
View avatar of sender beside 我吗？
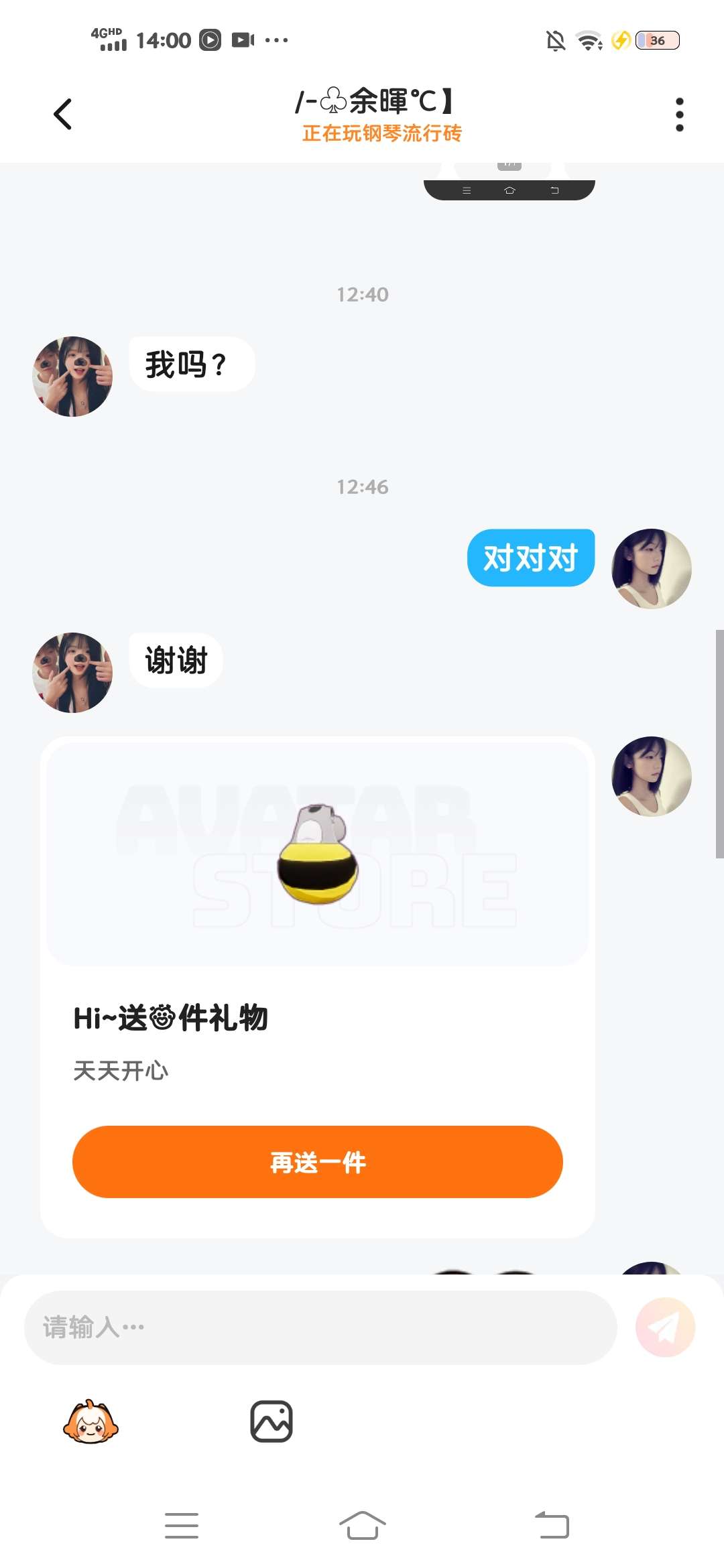[x=72, y=377]
